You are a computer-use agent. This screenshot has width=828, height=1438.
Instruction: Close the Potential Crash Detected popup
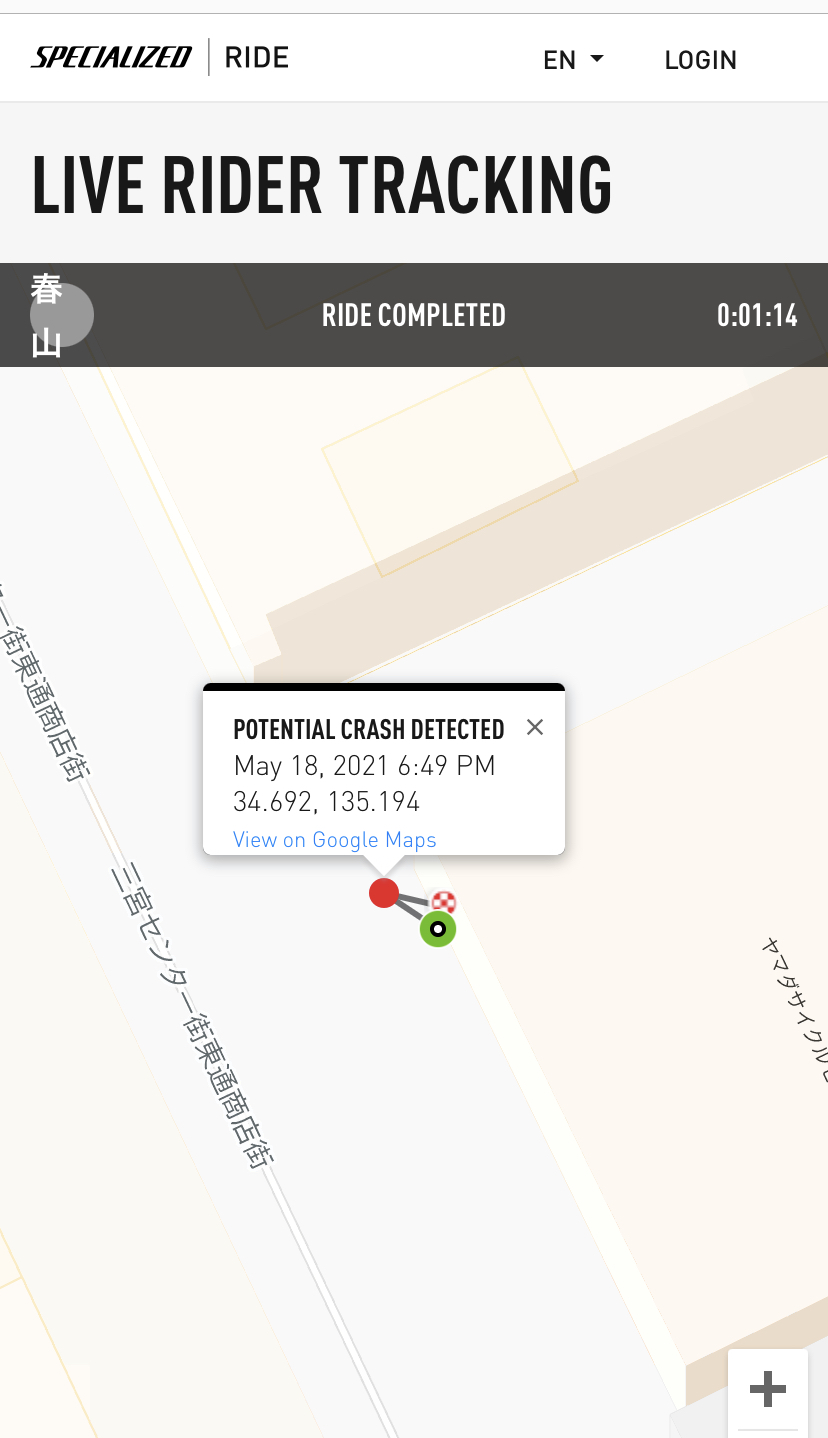535,727
